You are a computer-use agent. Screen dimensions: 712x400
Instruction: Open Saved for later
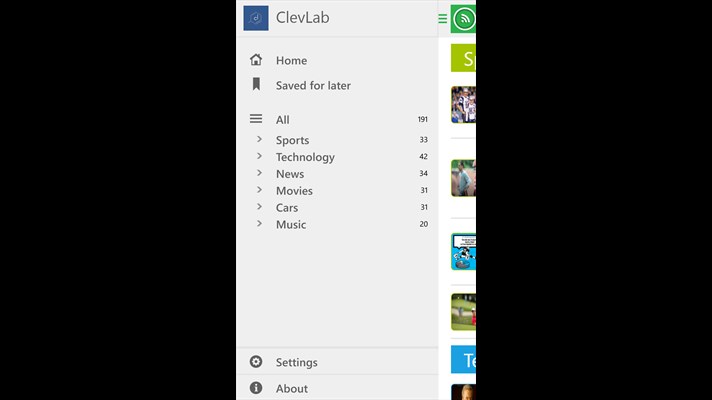click(312, 86)
